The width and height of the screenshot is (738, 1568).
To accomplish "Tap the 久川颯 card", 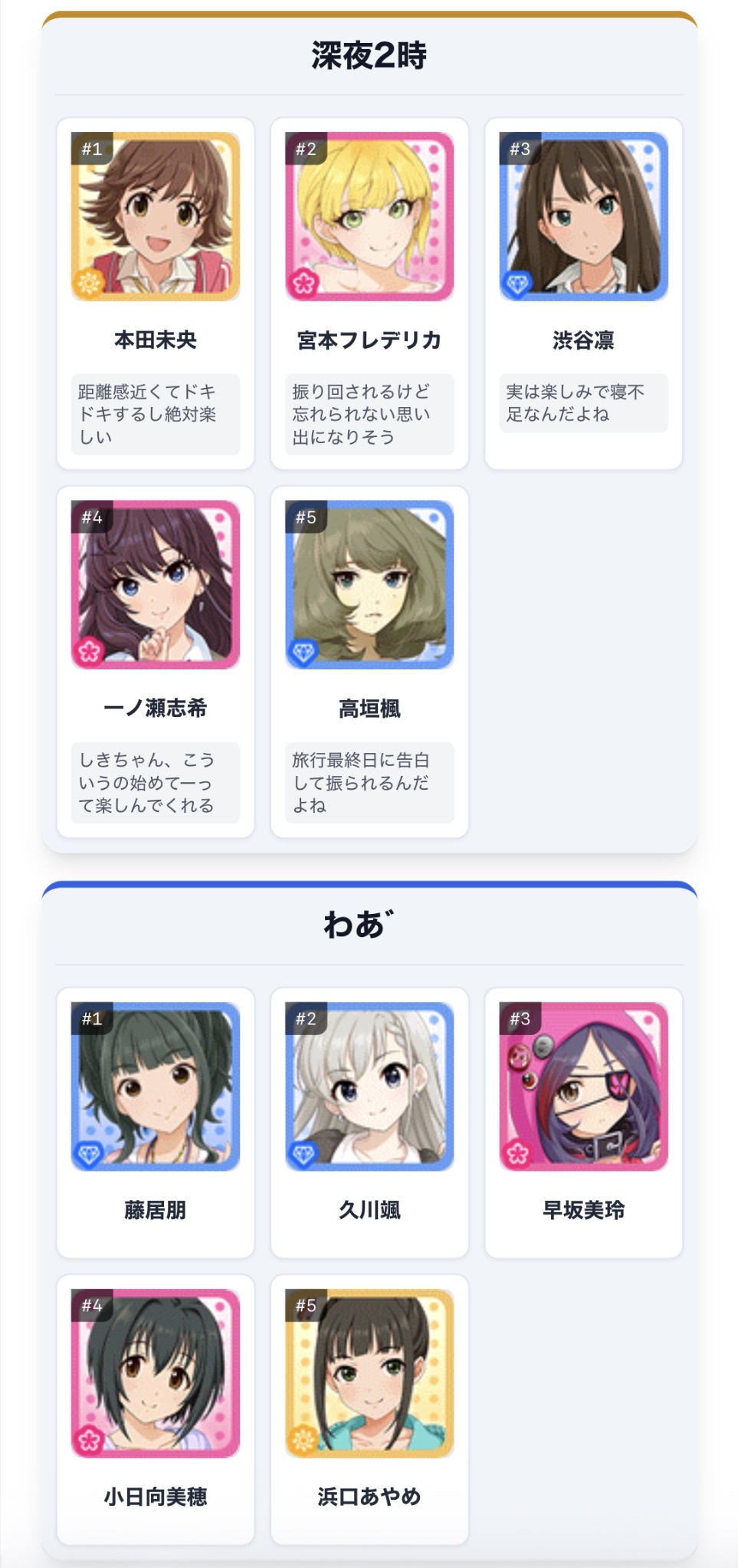I will tap(369, 1123).
